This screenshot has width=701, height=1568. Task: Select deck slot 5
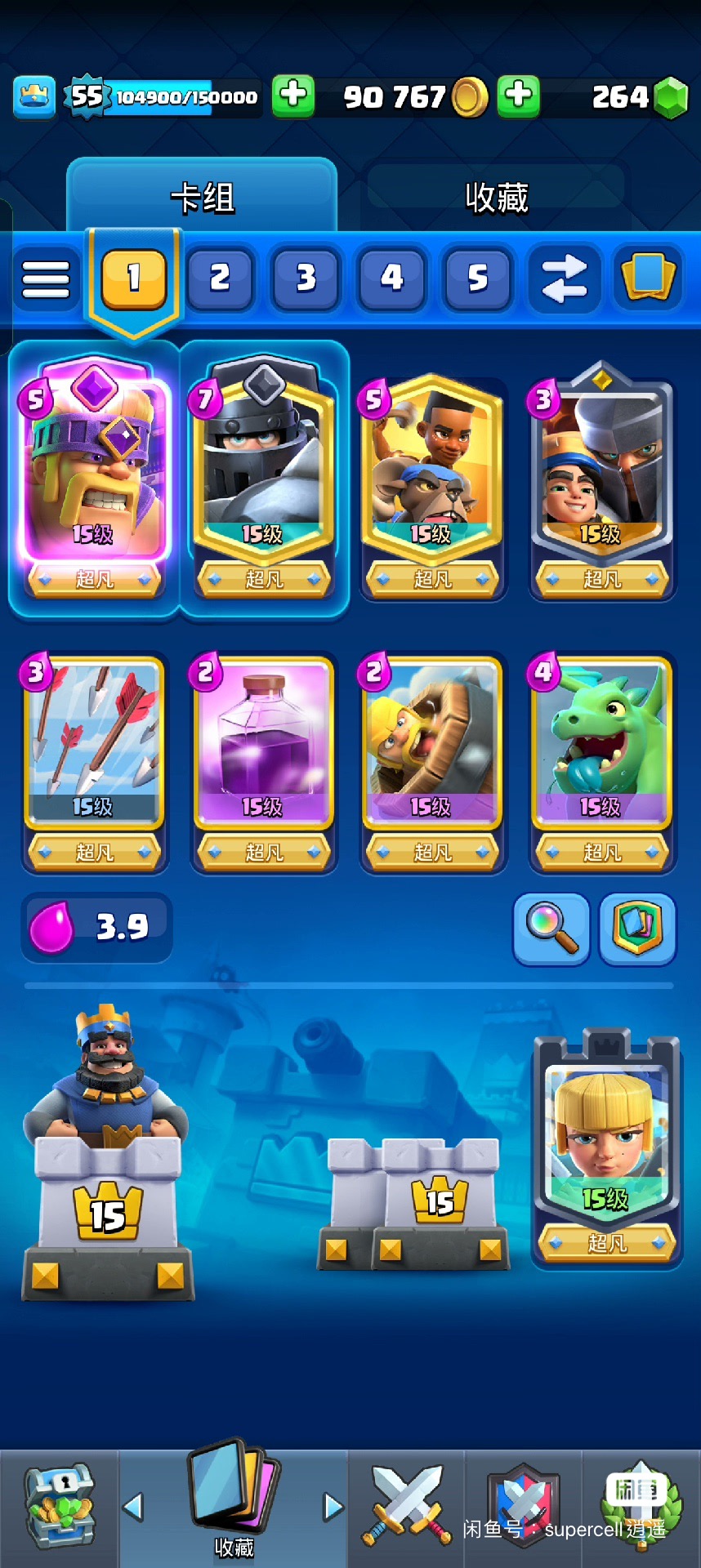click(x=477, y=279)
